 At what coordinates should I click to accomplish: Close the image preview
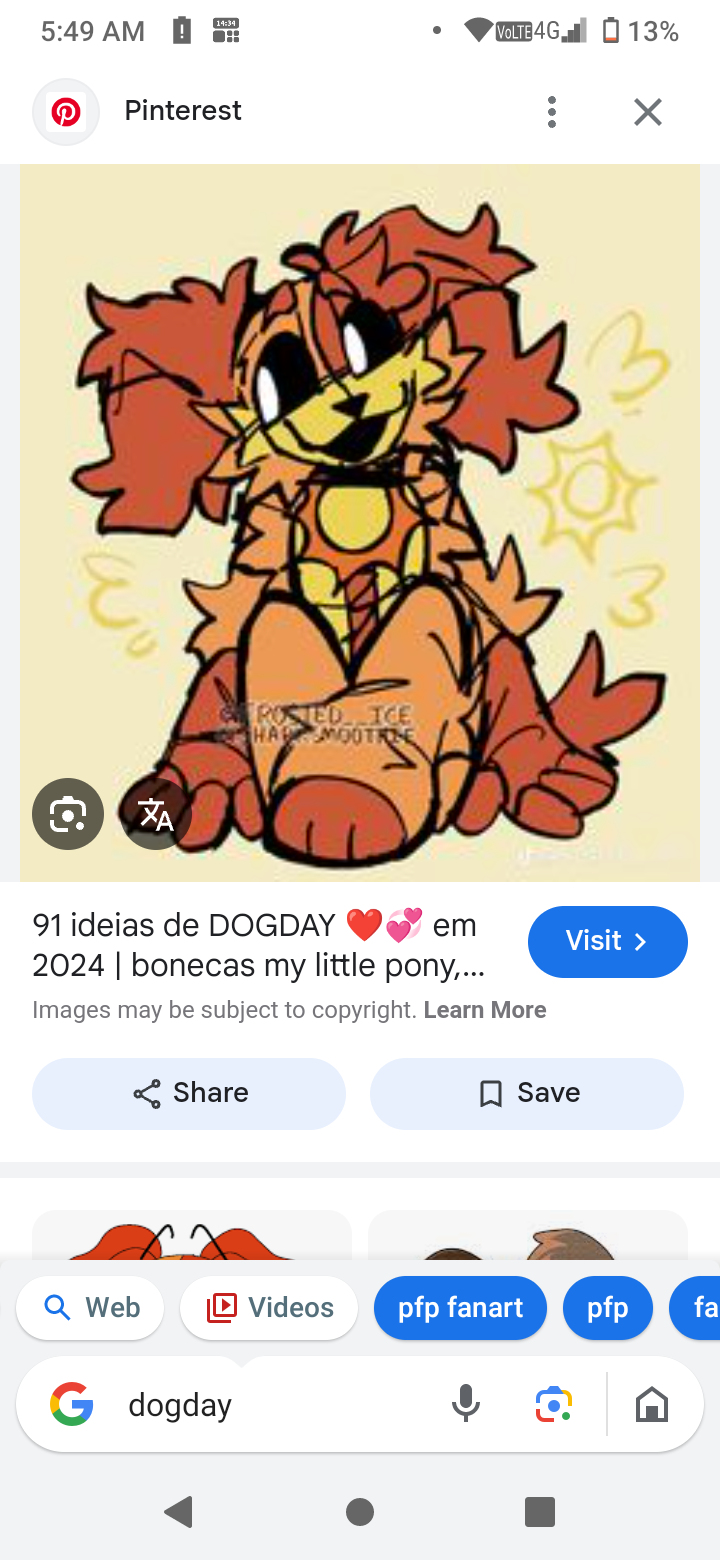648,112
